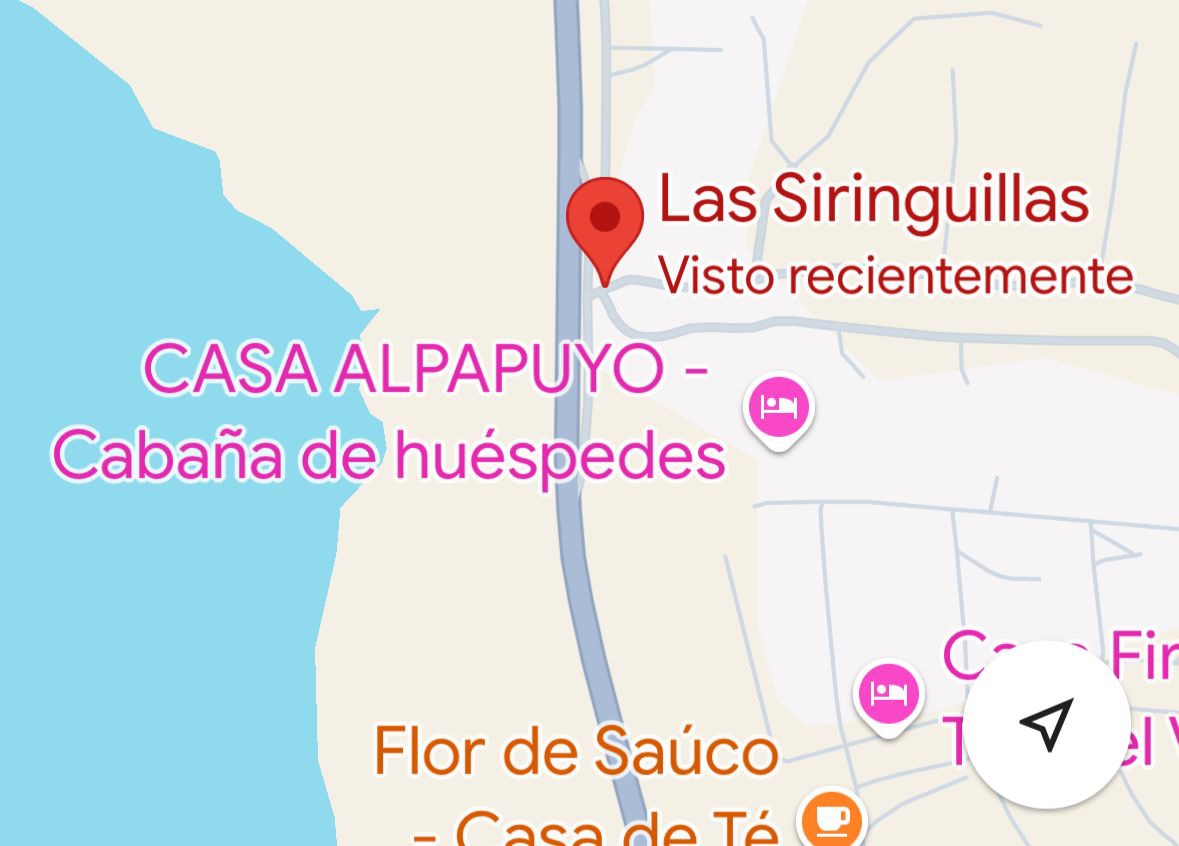Screen dimensions: 1179x846
Task: Select Flor de Saúco tea house marker
Action: point(830,820)
